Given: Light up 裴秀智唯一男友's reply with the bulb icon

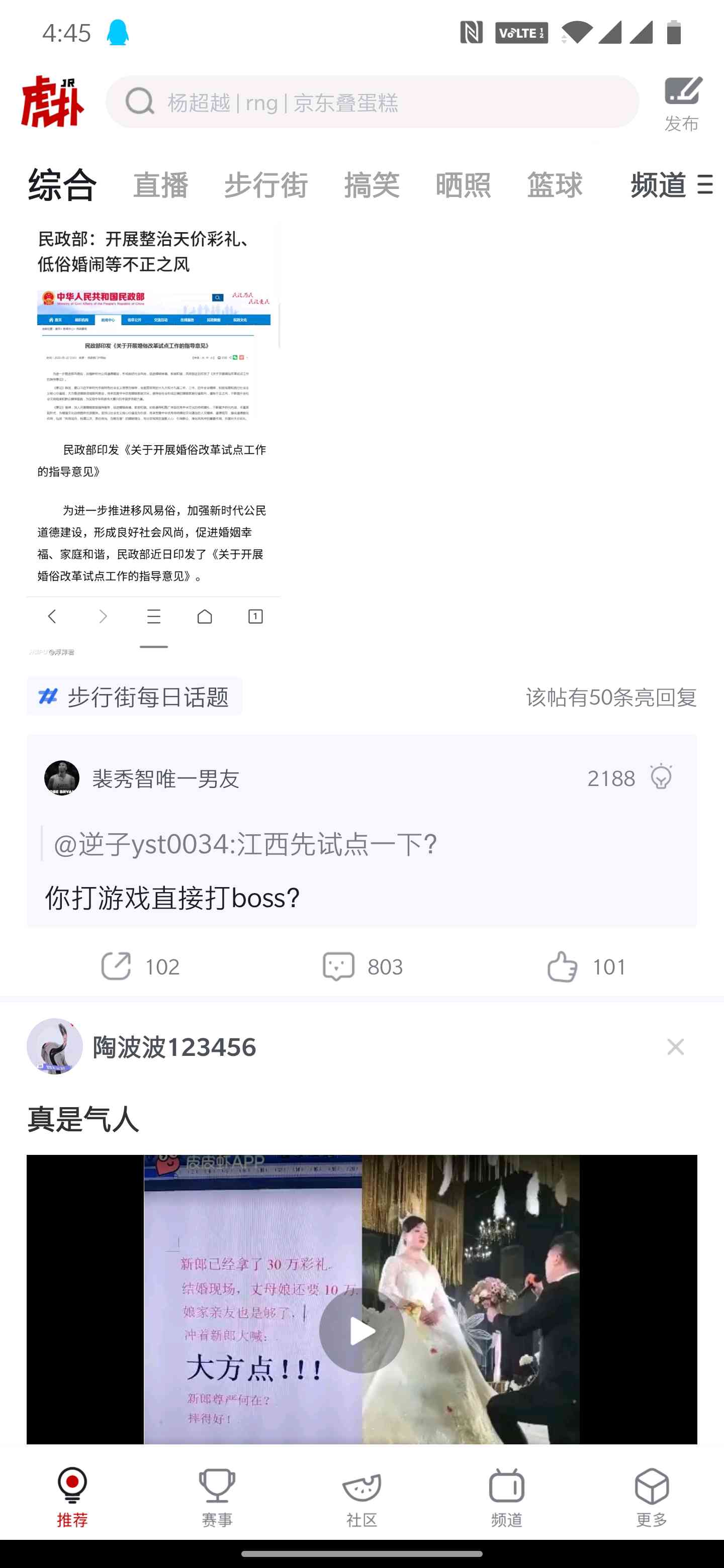Looking at the screenshot, I should tap(661, 777).
